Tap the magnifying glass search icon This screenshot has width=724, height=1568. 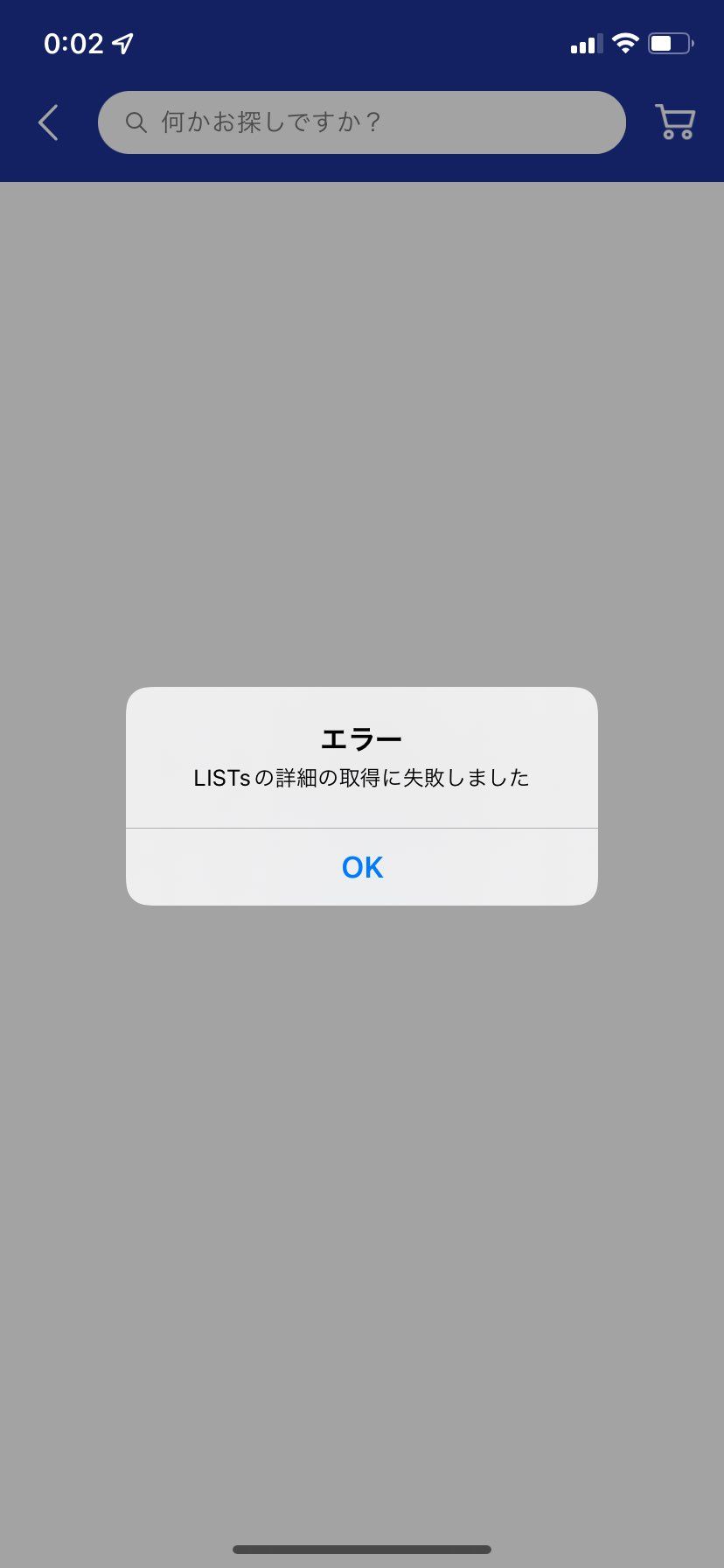pyautogui.click(x=136, y=122)
